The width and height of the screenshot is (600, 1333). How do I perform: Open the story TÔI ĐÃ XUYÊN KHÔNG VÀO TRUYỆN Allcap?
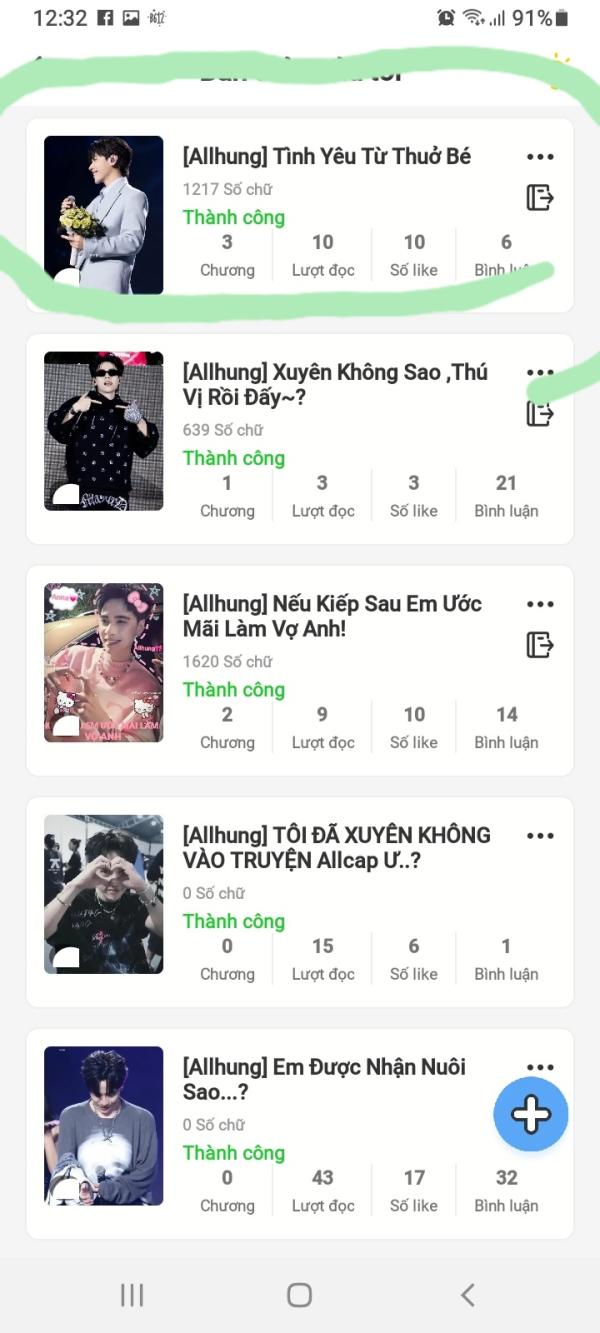336,847
